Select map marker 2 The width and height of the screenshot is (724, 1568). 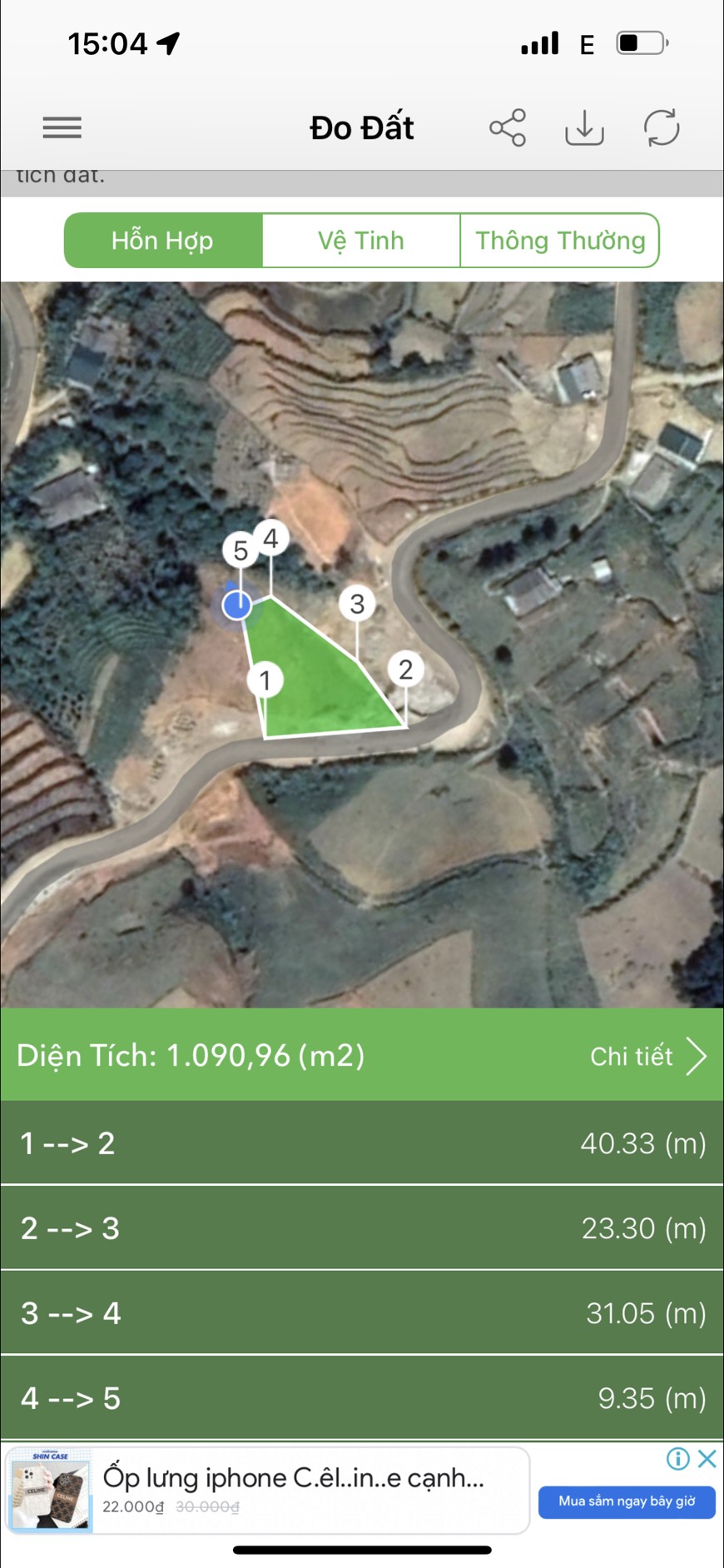pyautogui.click(x=405, y=670)
